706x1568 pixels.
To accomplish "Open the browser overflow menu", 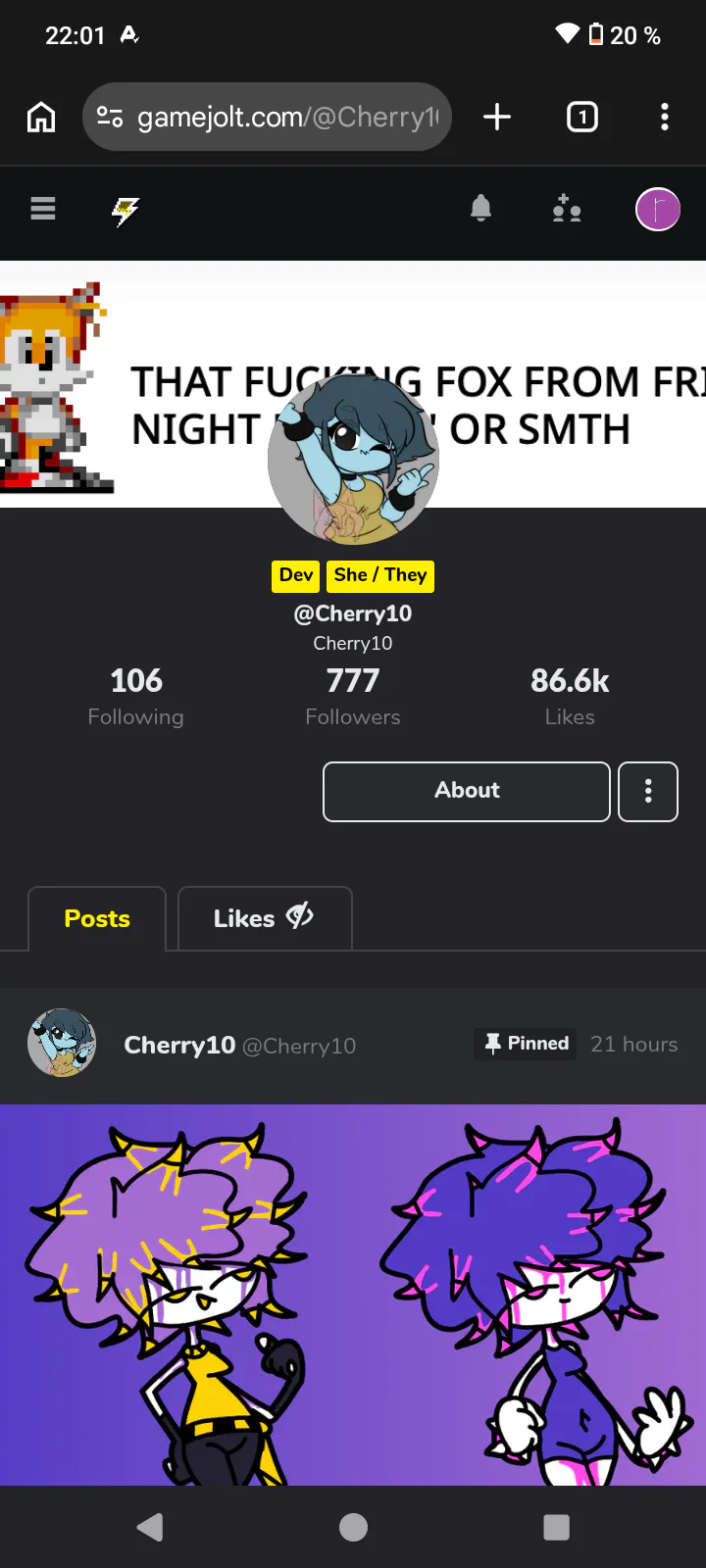I will click(665, 117).
